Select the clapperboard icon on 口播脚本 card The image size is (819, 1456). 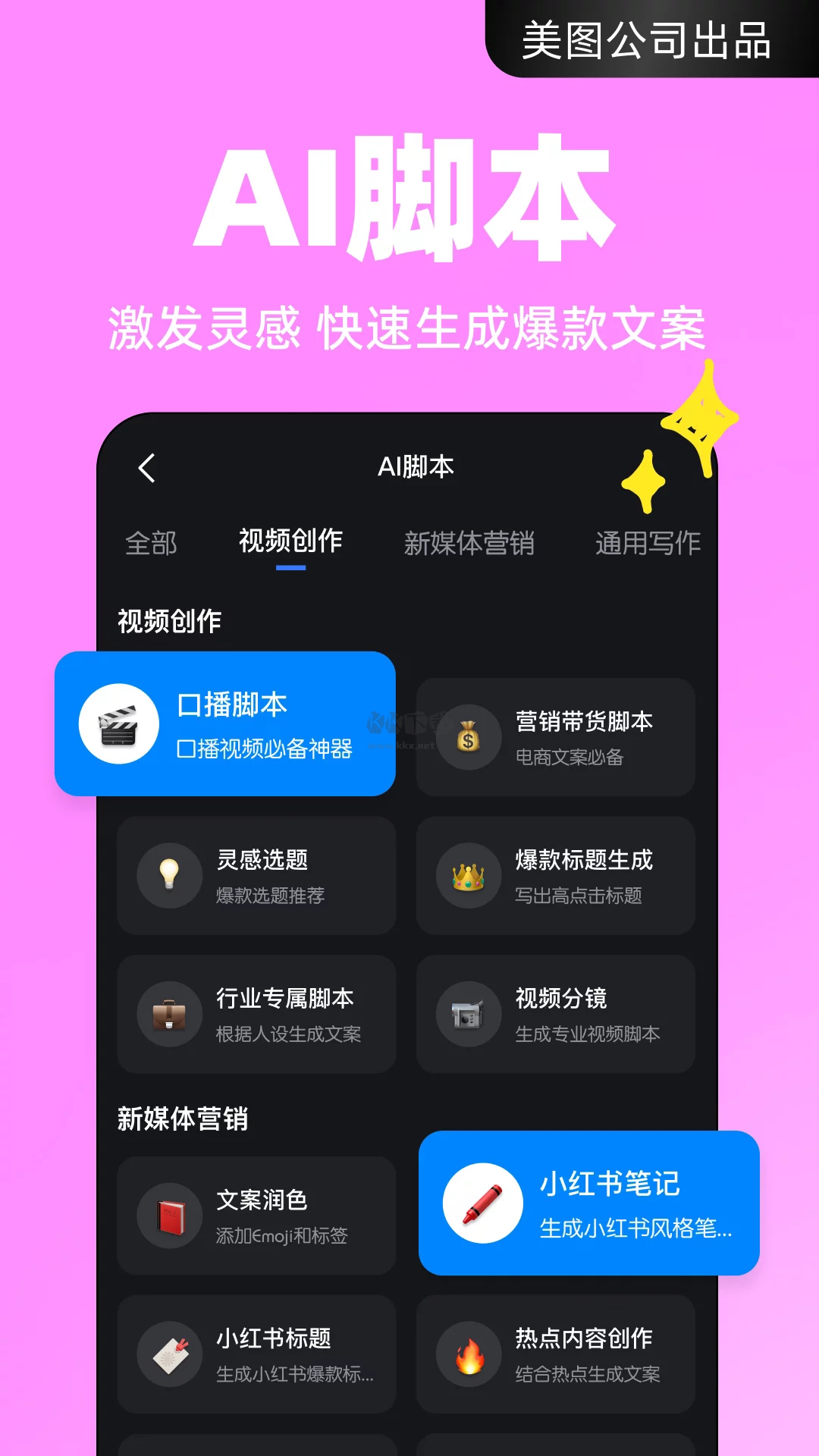coord(119,724)
